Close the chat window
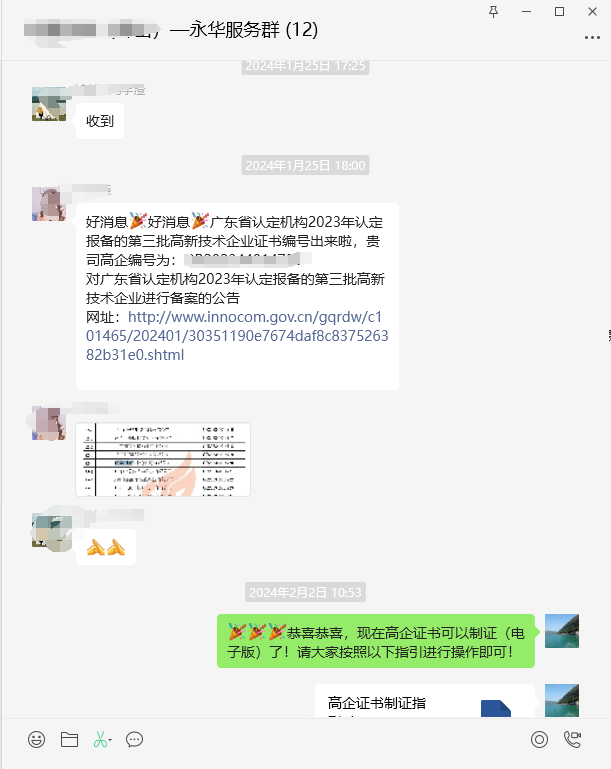The image size is (611, 769). coord(593,11)
